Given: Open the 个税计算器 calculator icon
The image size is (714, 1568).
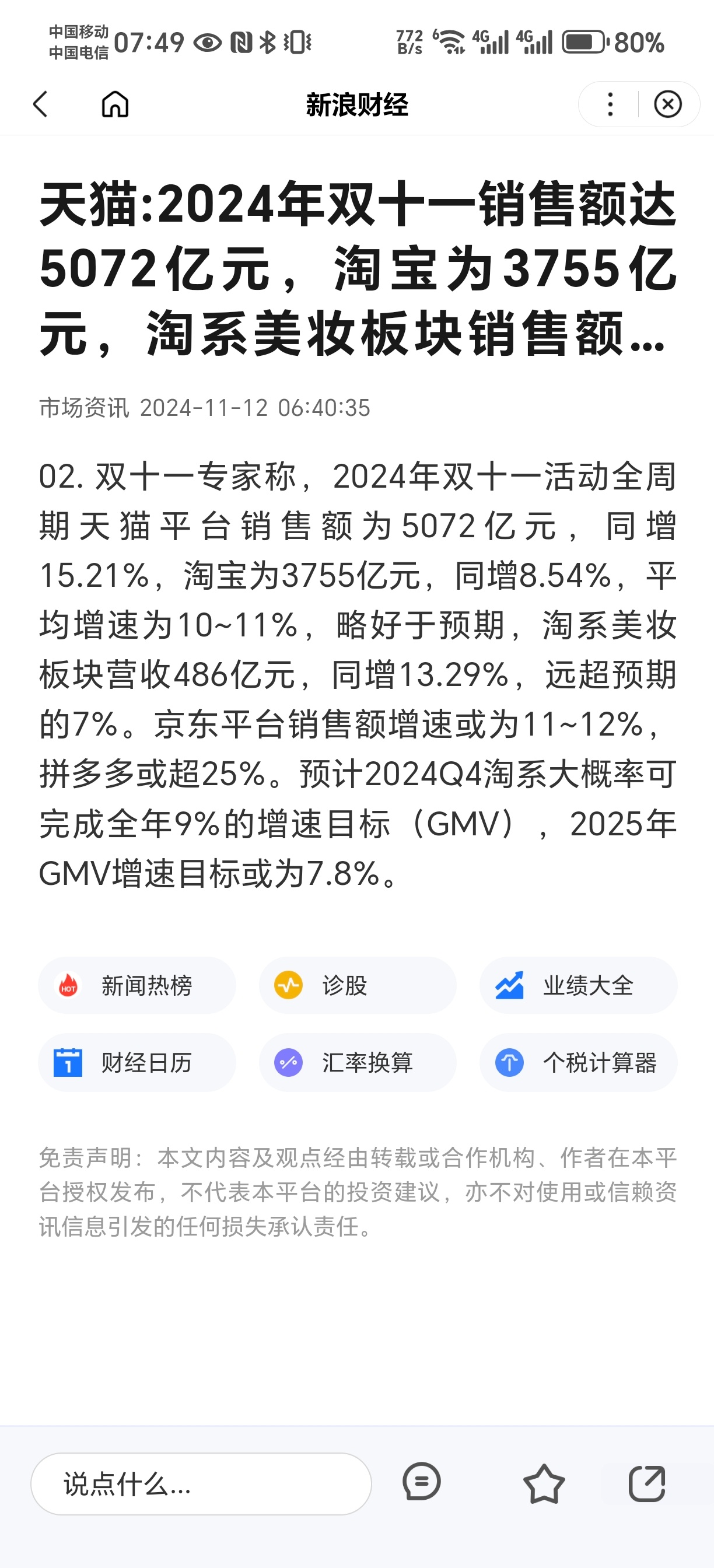Looking at the screenshot, I should click(x=510, y=1062).
